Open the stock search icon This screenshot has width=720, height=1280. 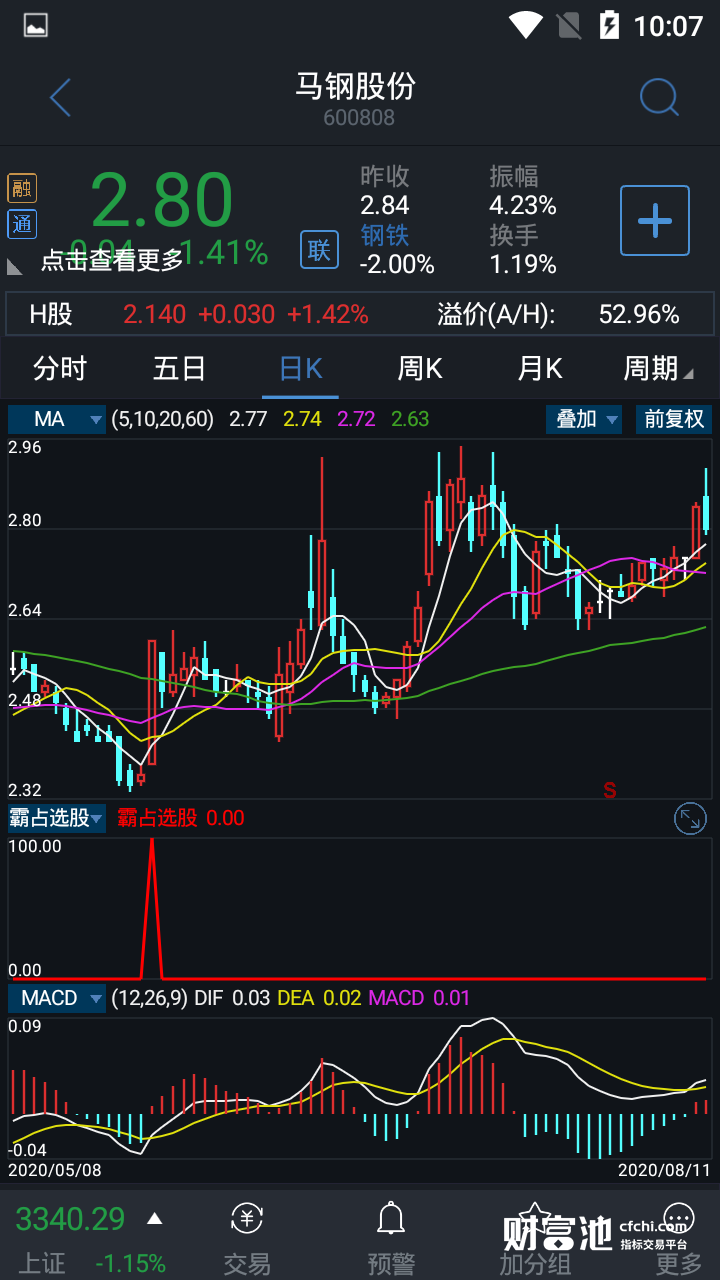[658, 98]
